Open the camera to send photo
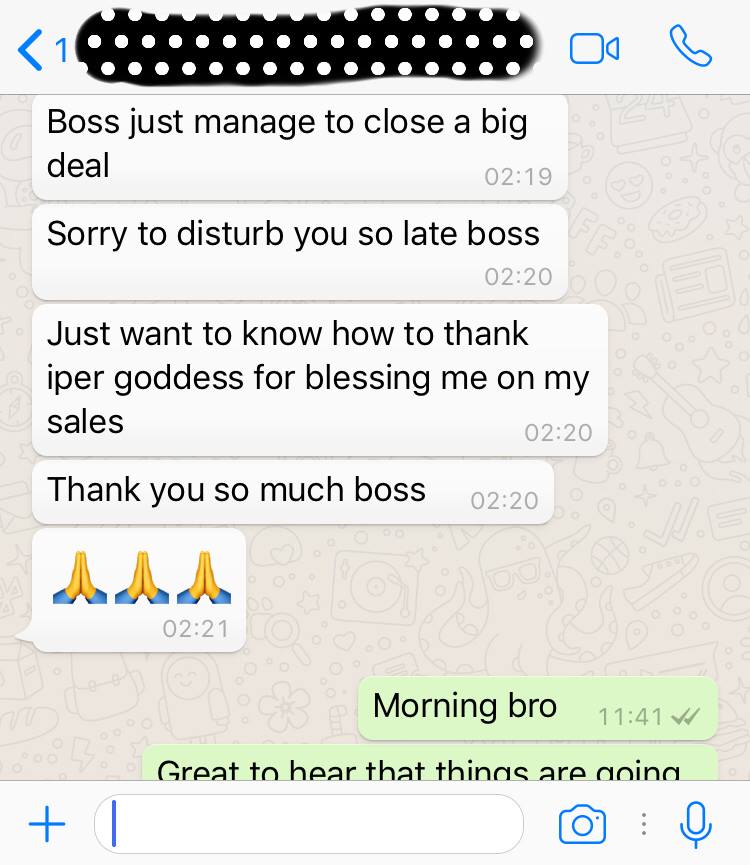750x865 pixels. tap(581, 825)
